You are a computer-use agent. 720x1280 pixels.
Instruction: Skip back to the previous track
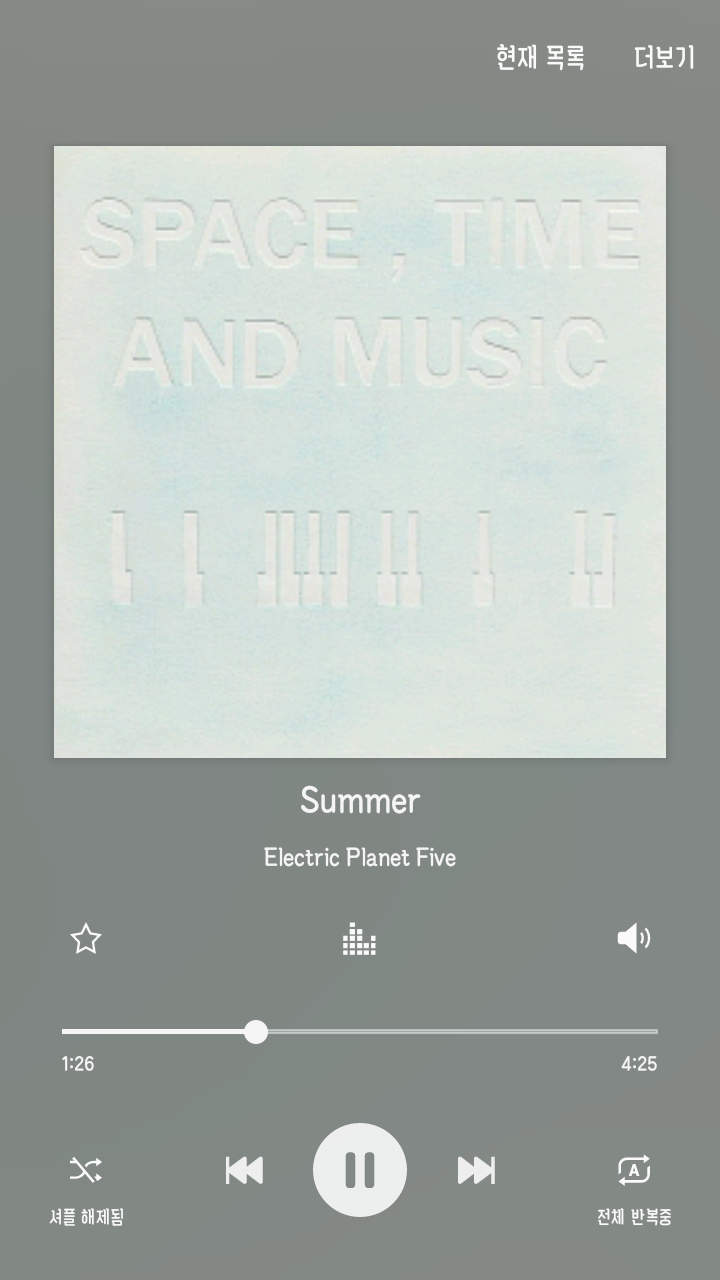(244, 1170)
